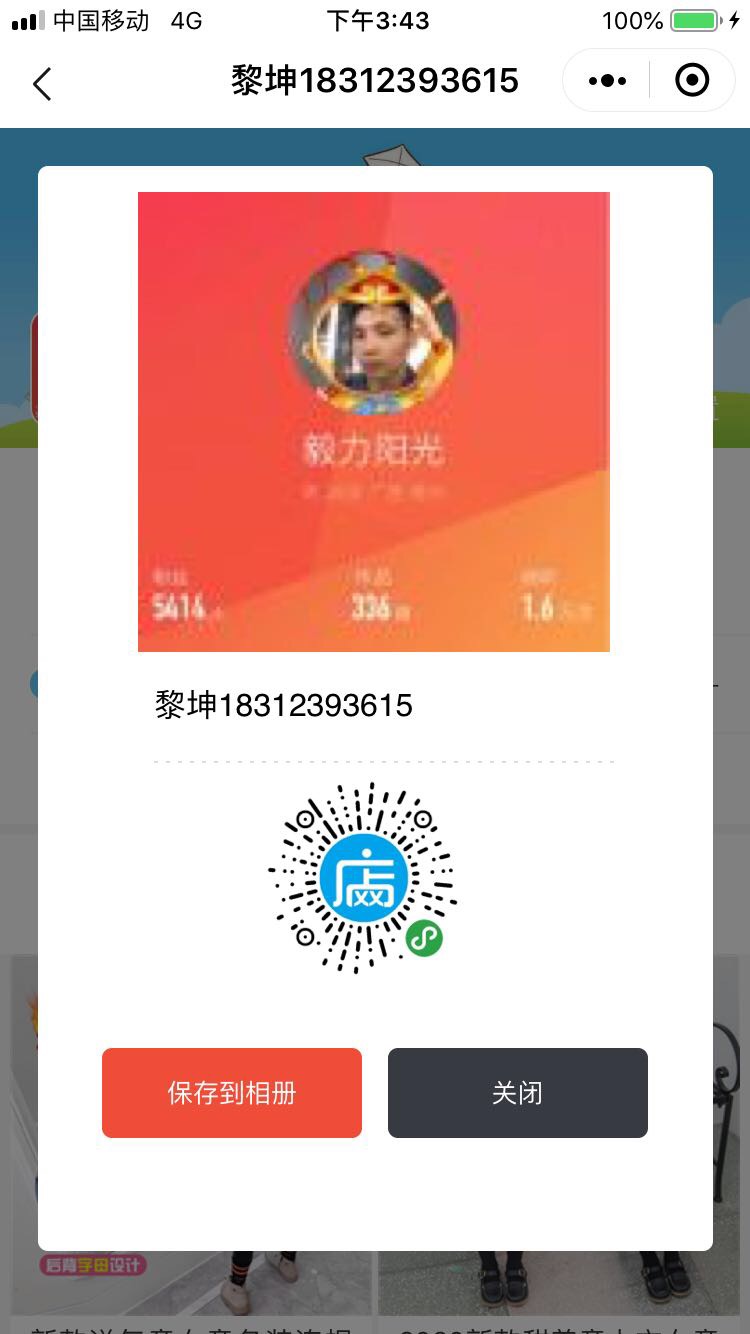Close the mini program with the circle icon

point(692,81)
